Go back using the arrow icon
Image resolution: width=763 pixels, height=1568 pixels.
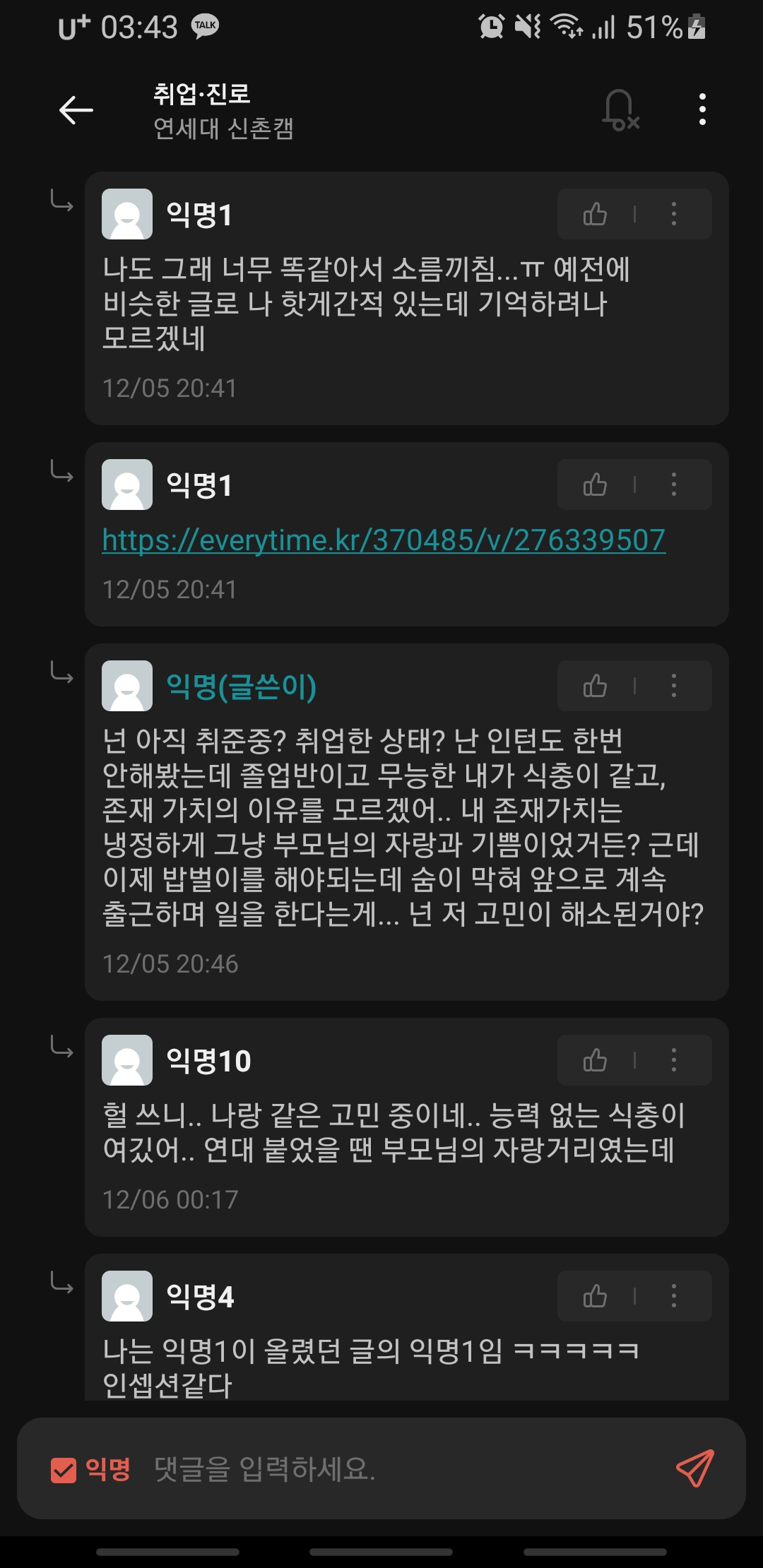[76, 110]
